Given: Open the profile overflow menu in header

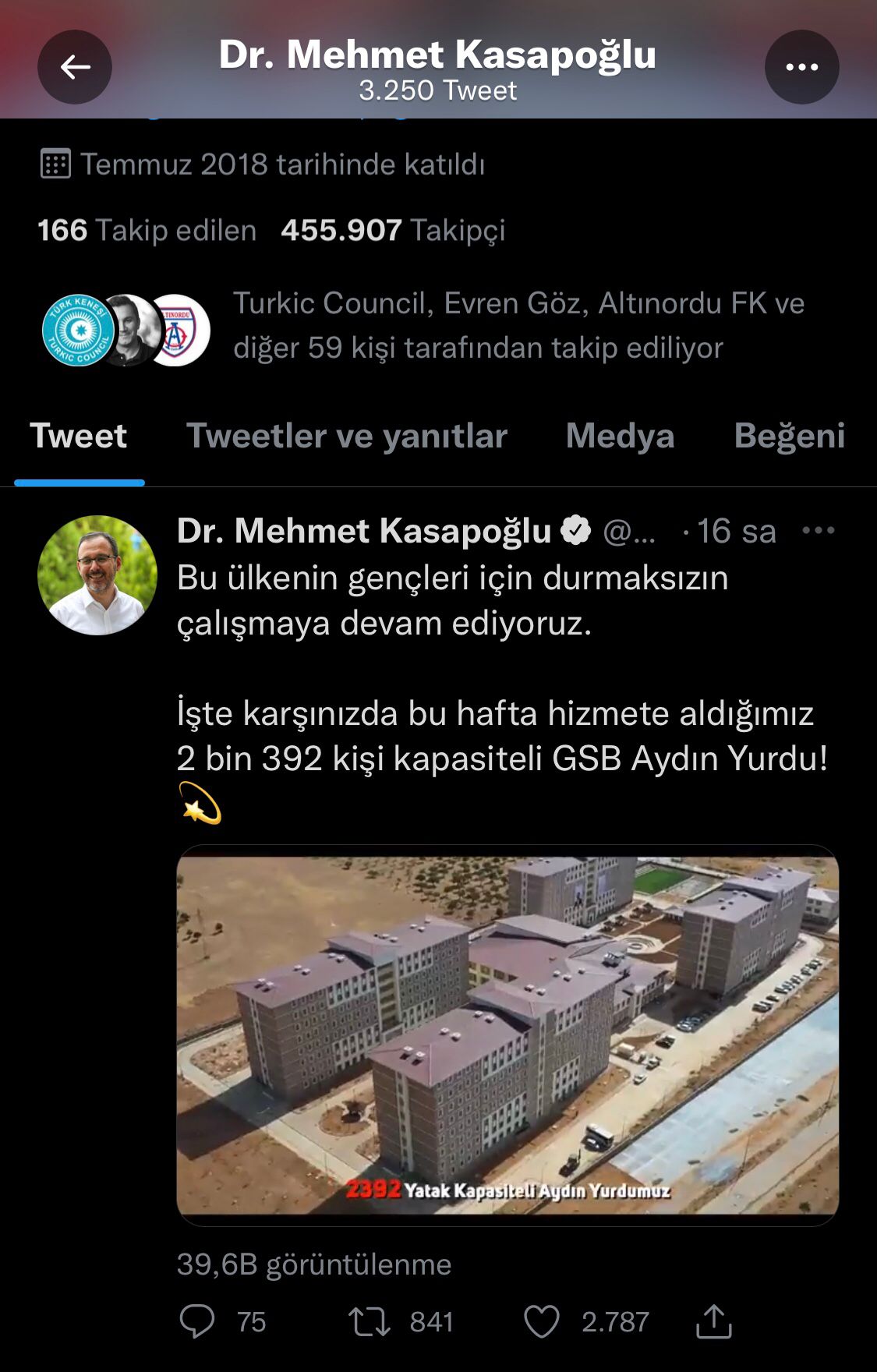Looking at the screenshot, I should [x=801, y=68].
